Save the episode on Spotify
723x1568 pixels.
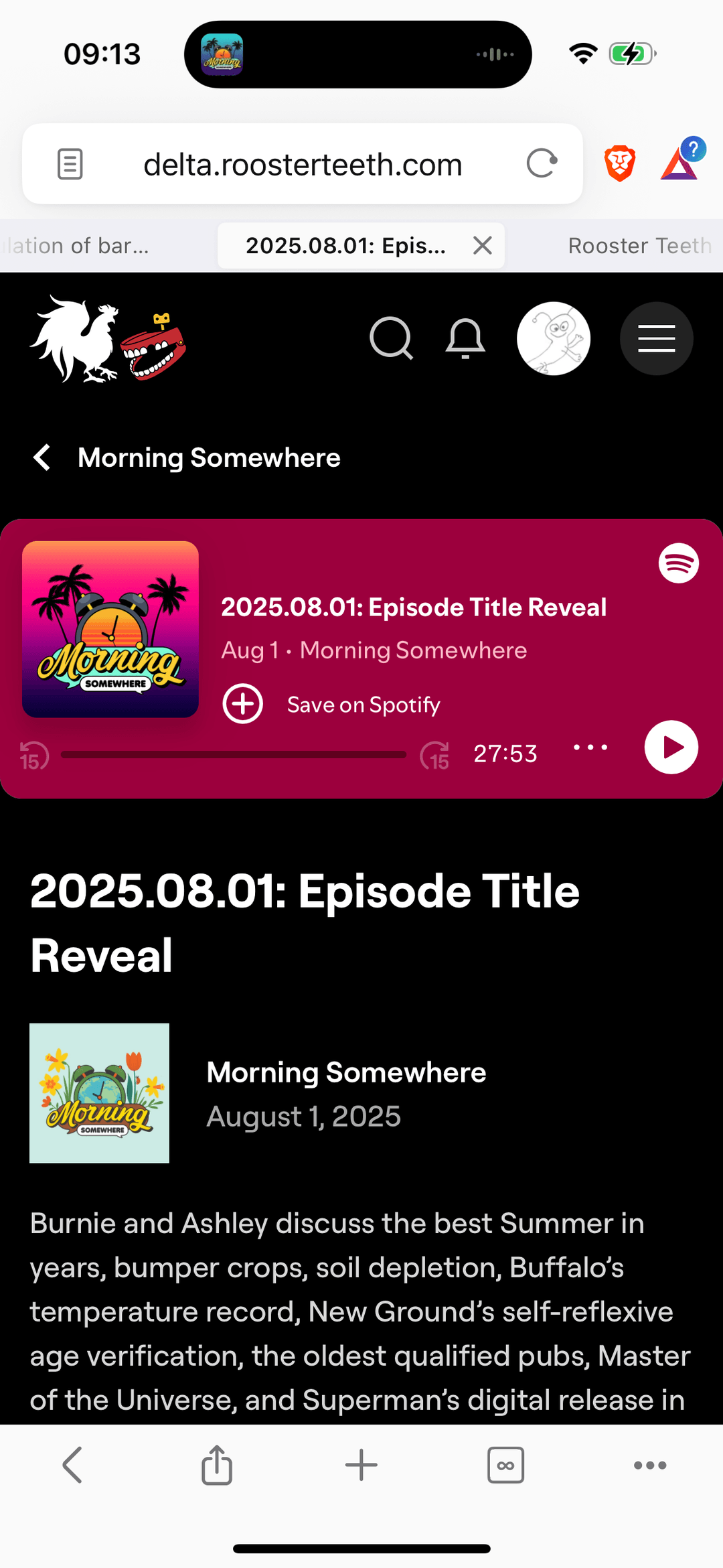click(243, 704)
